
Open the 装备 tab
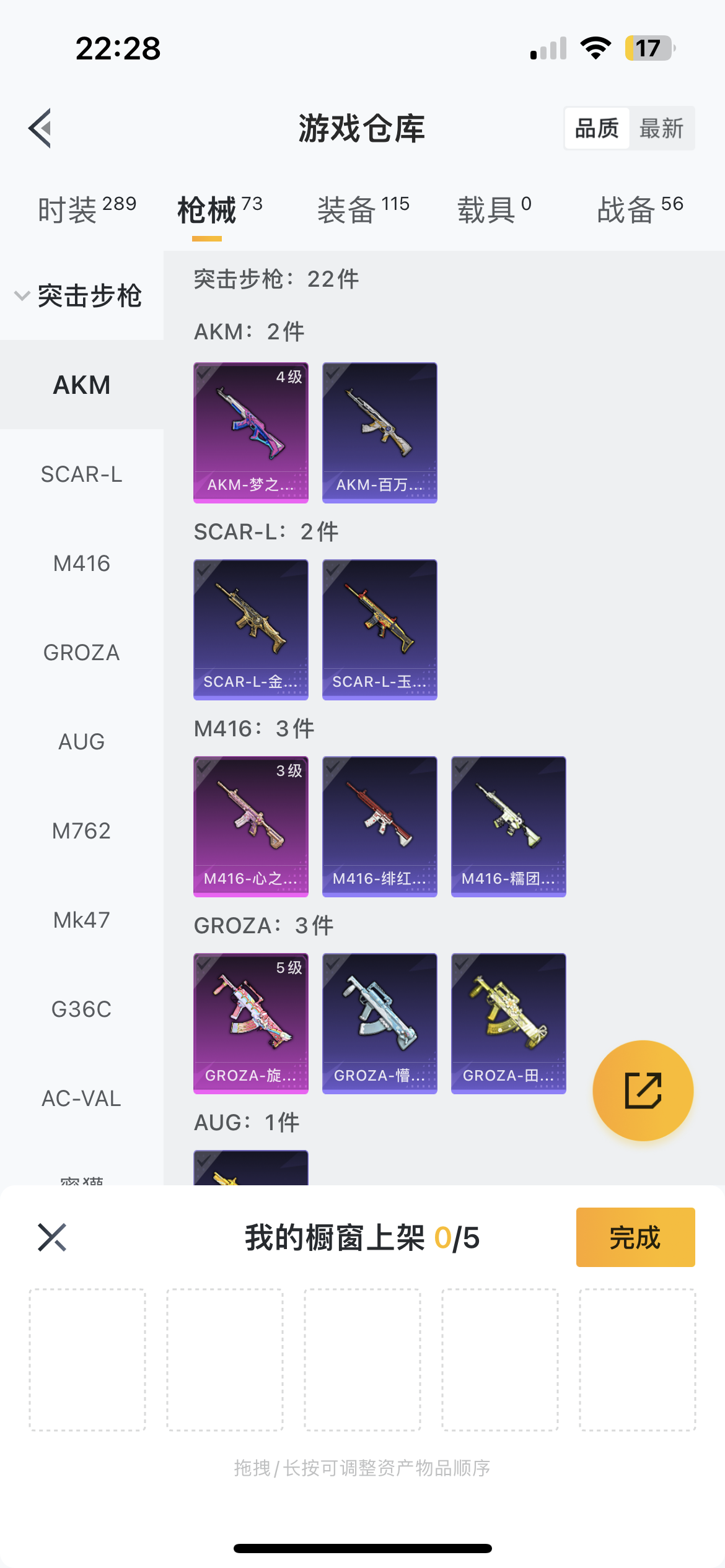pyautogui.click(x=363, y=209)
